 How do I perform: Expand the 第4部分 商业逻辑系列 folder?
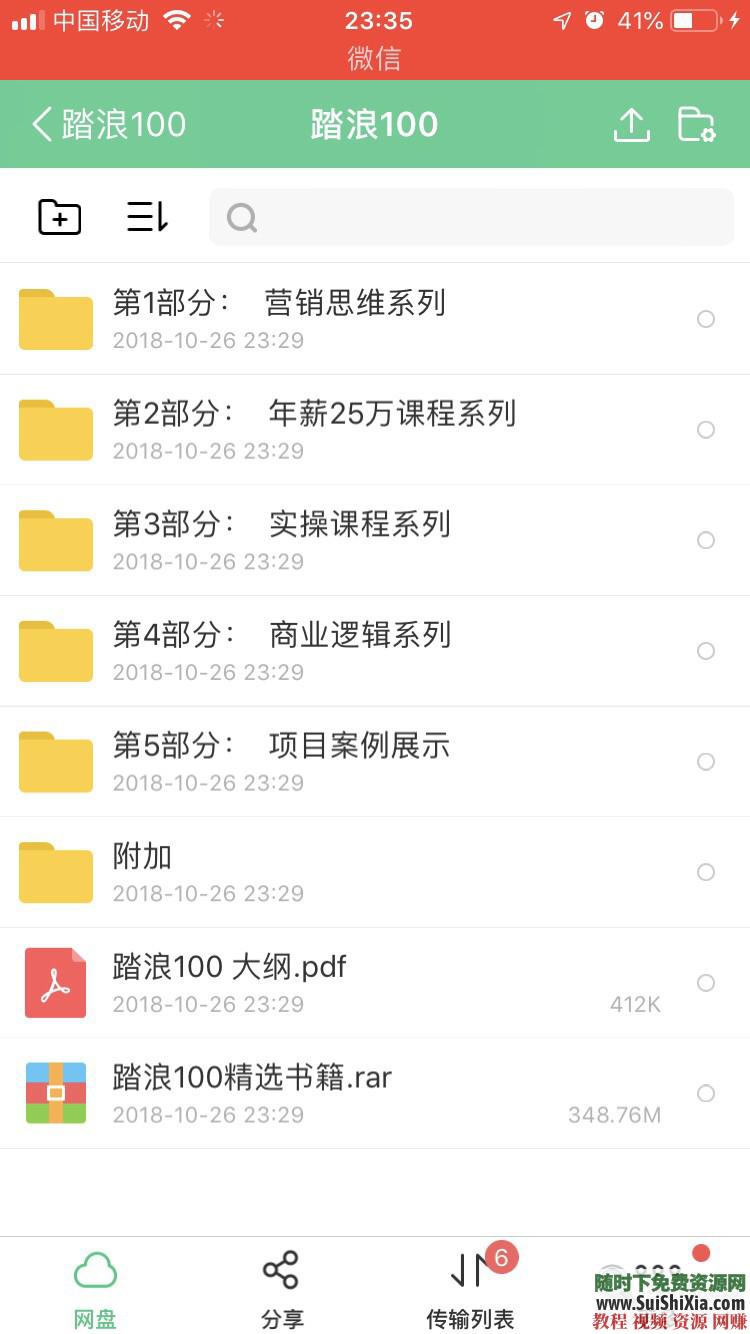[300, 650]
